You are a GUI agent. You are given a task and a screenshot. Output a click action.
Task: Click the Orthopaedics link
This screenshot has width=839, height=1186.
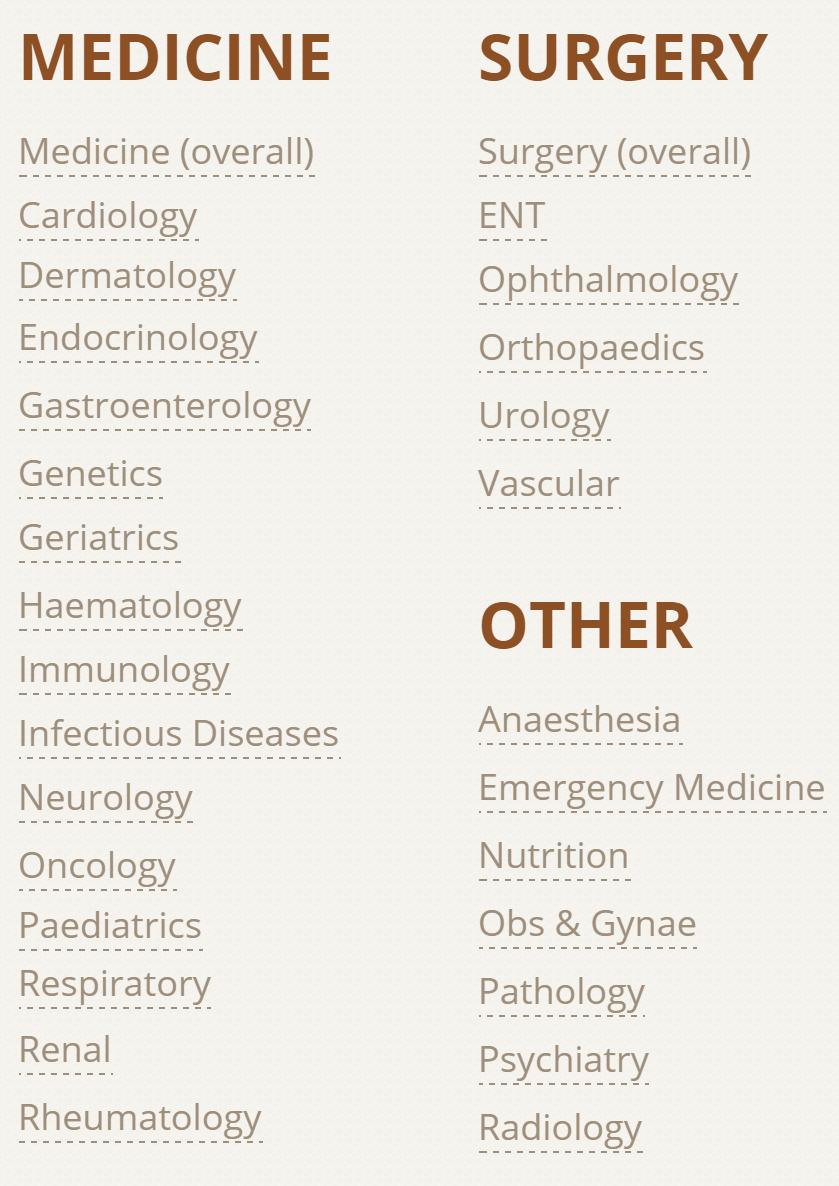(590, 347)
